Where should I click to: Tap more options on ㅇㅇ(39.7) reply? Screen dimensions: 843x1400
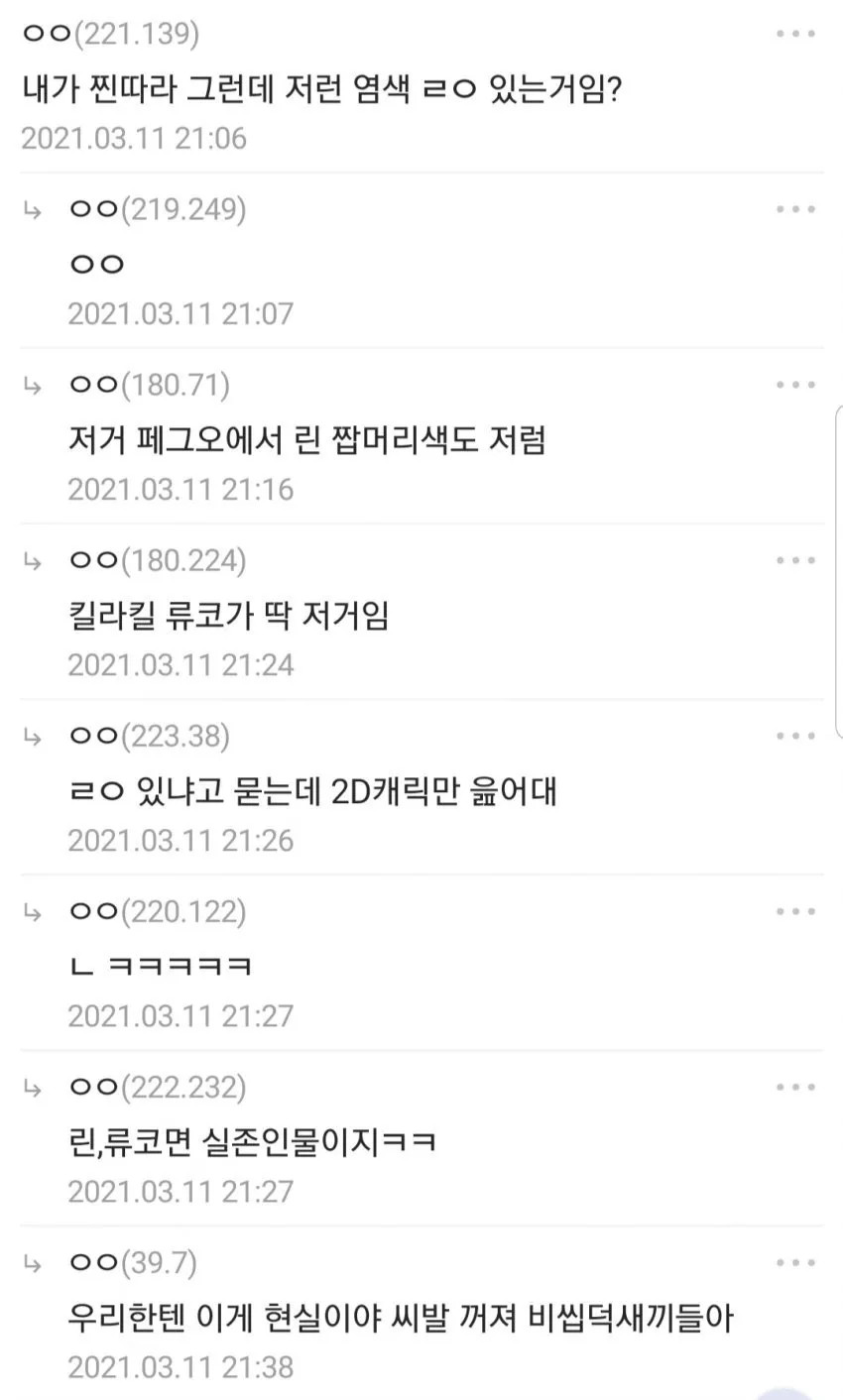pos(795,1263)
